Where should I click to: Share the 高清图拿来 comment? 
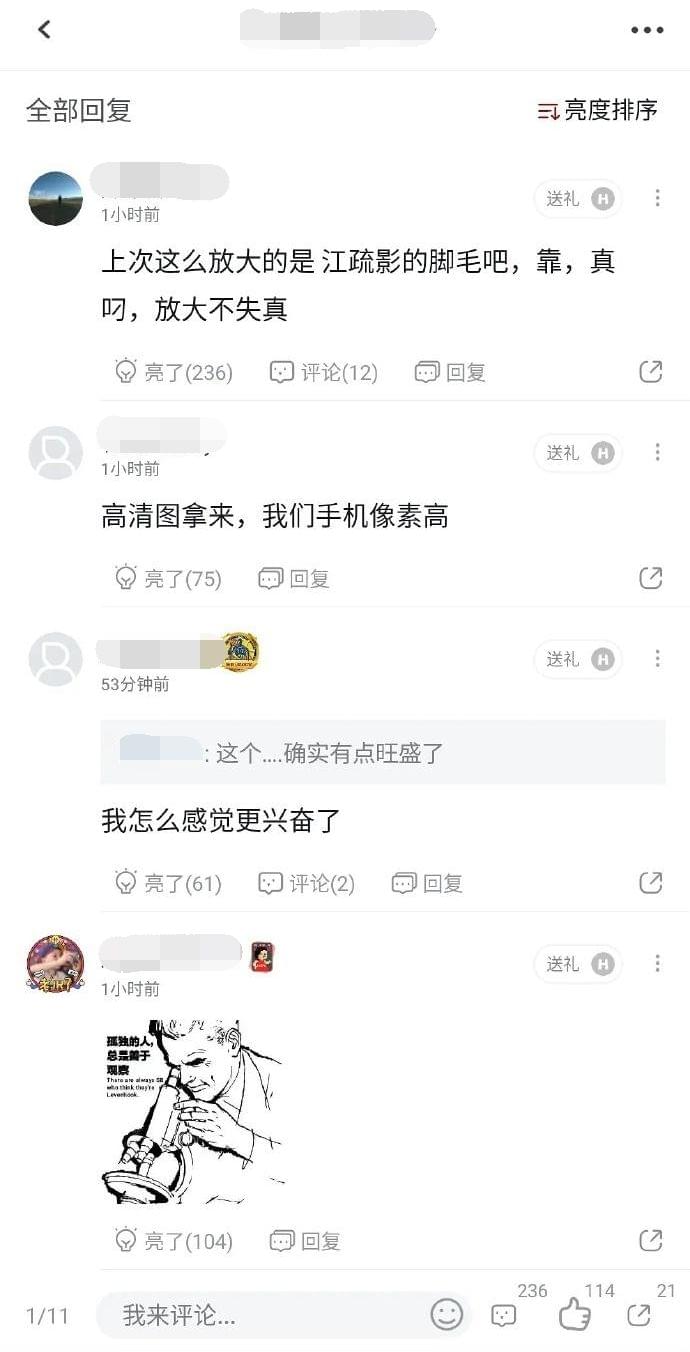tap(651, 578)
